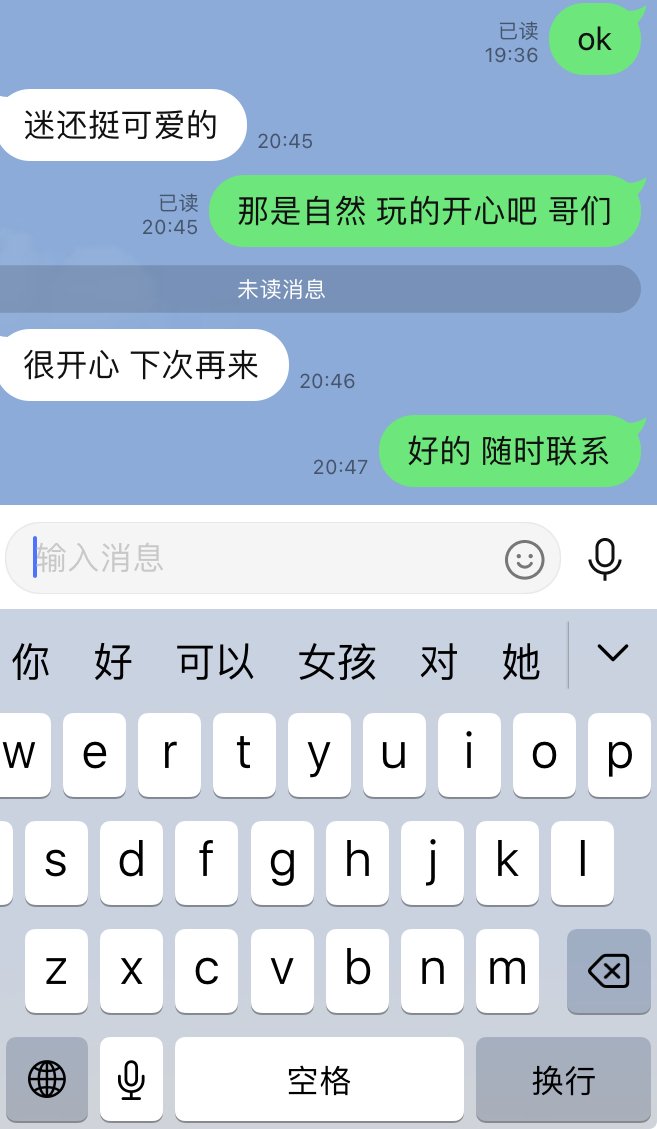Pick the suggested word 女孩

pos(337,662)
